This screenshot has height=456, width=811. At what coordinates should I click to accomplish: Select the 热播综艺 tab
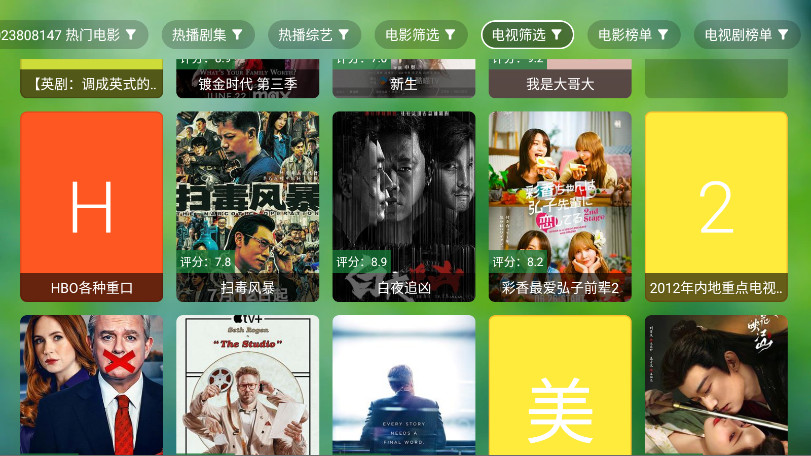(314, 35)
